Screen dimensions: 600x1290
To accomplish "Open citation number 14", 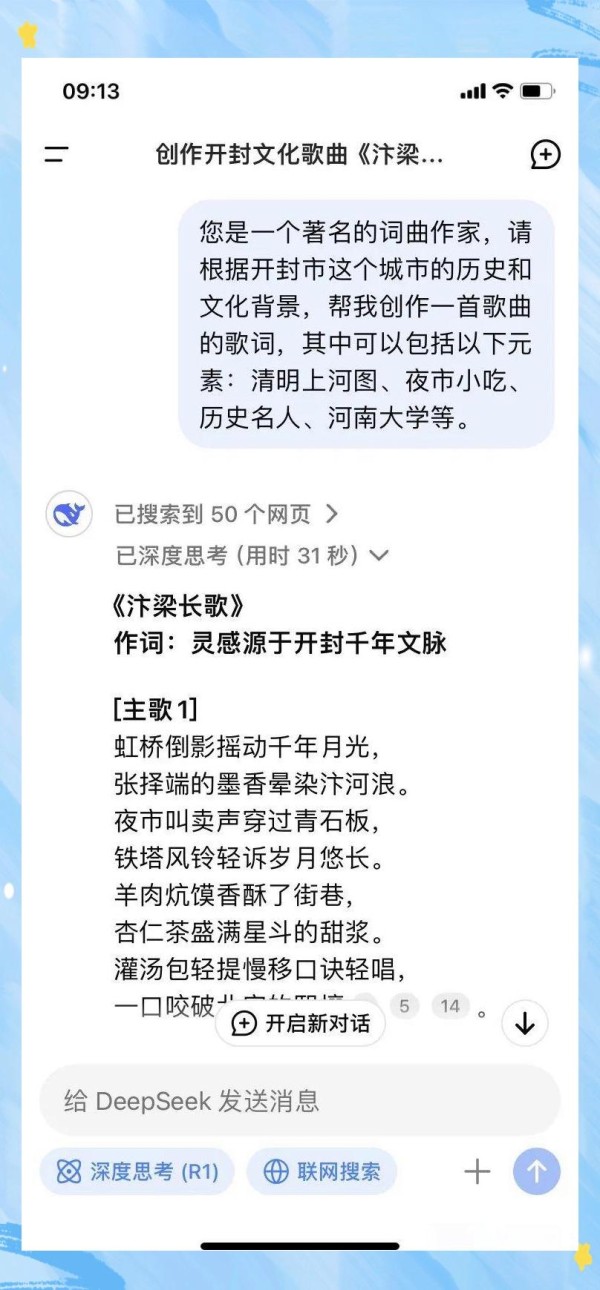I will point(450,1006).
